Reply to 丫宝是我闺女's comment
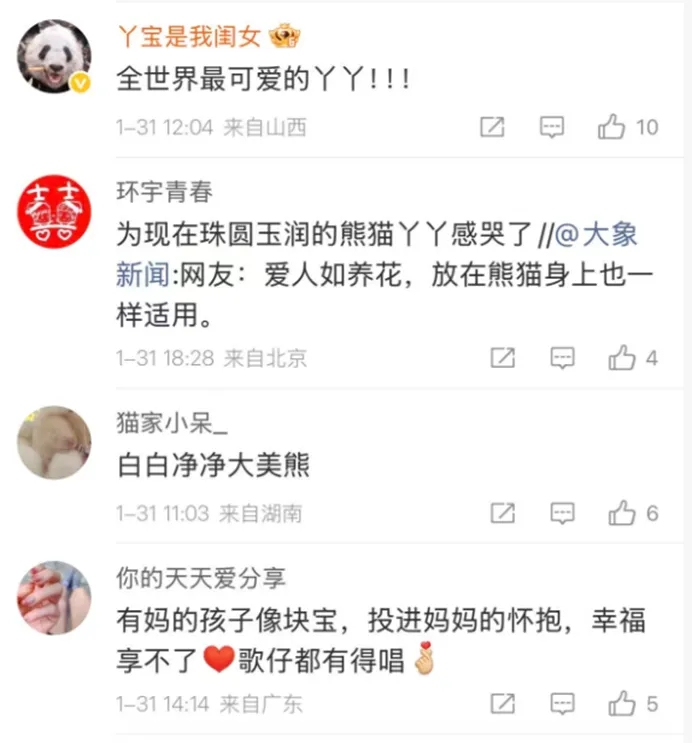Screen dimensions: 692x743 point(552,127)
